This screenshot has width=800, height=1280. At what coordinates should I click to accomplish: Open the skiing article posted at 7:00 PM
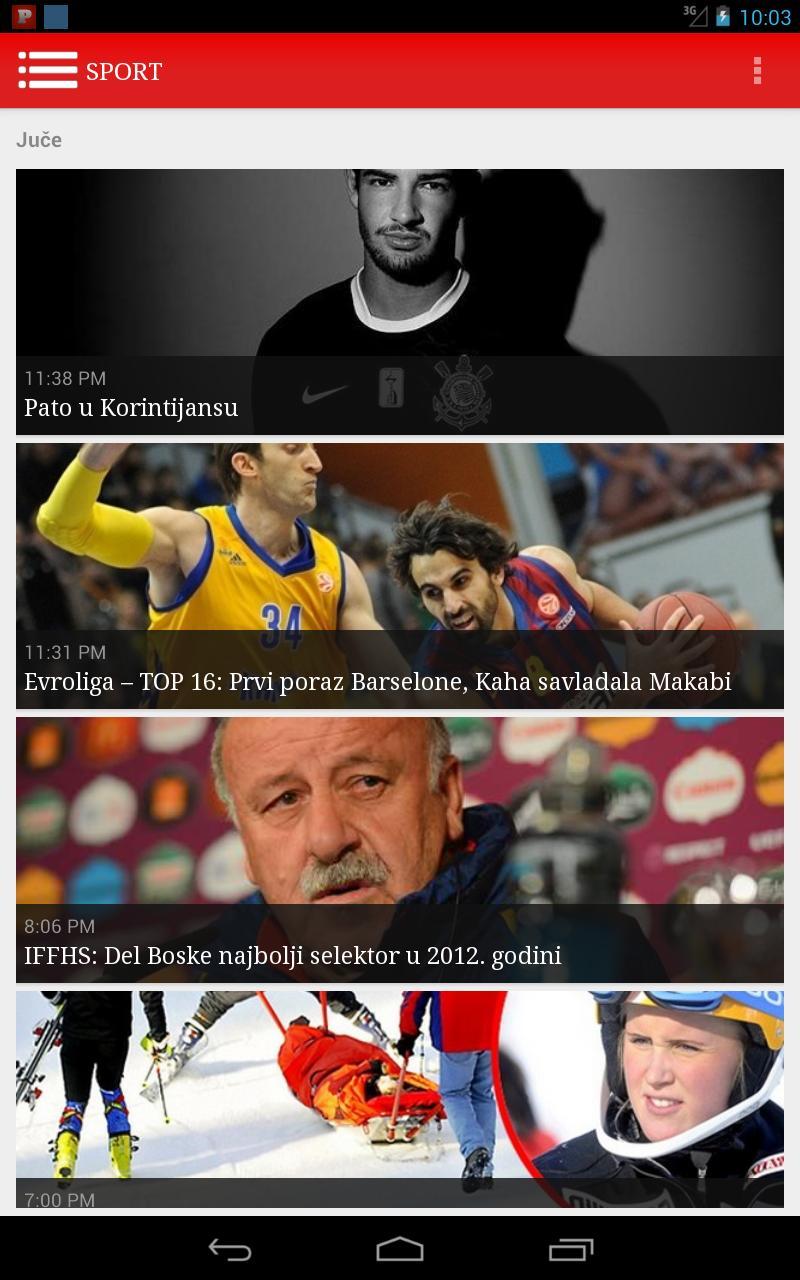click(400, 1098)
